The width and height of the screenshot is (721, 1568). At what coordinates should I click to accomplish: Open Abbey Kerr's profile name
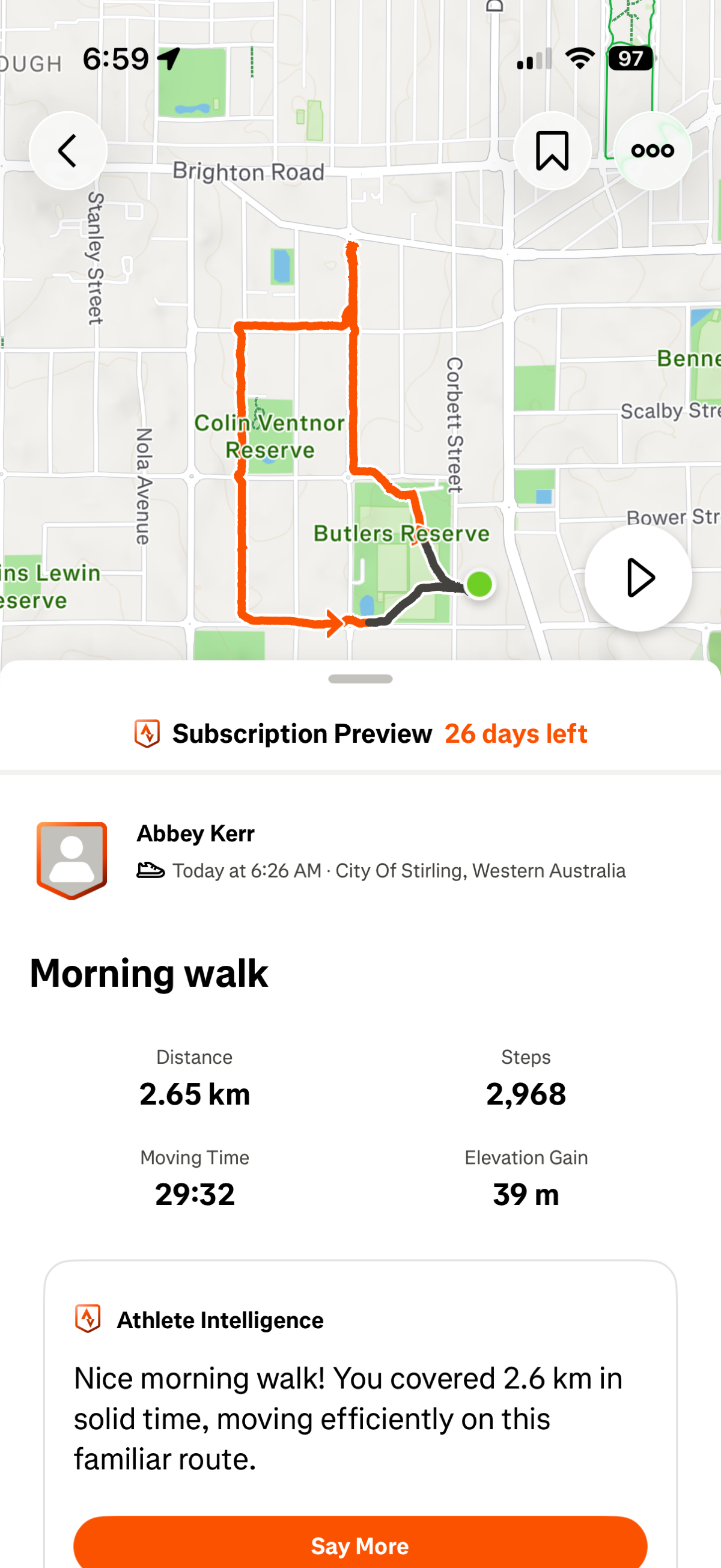(195, 834)
